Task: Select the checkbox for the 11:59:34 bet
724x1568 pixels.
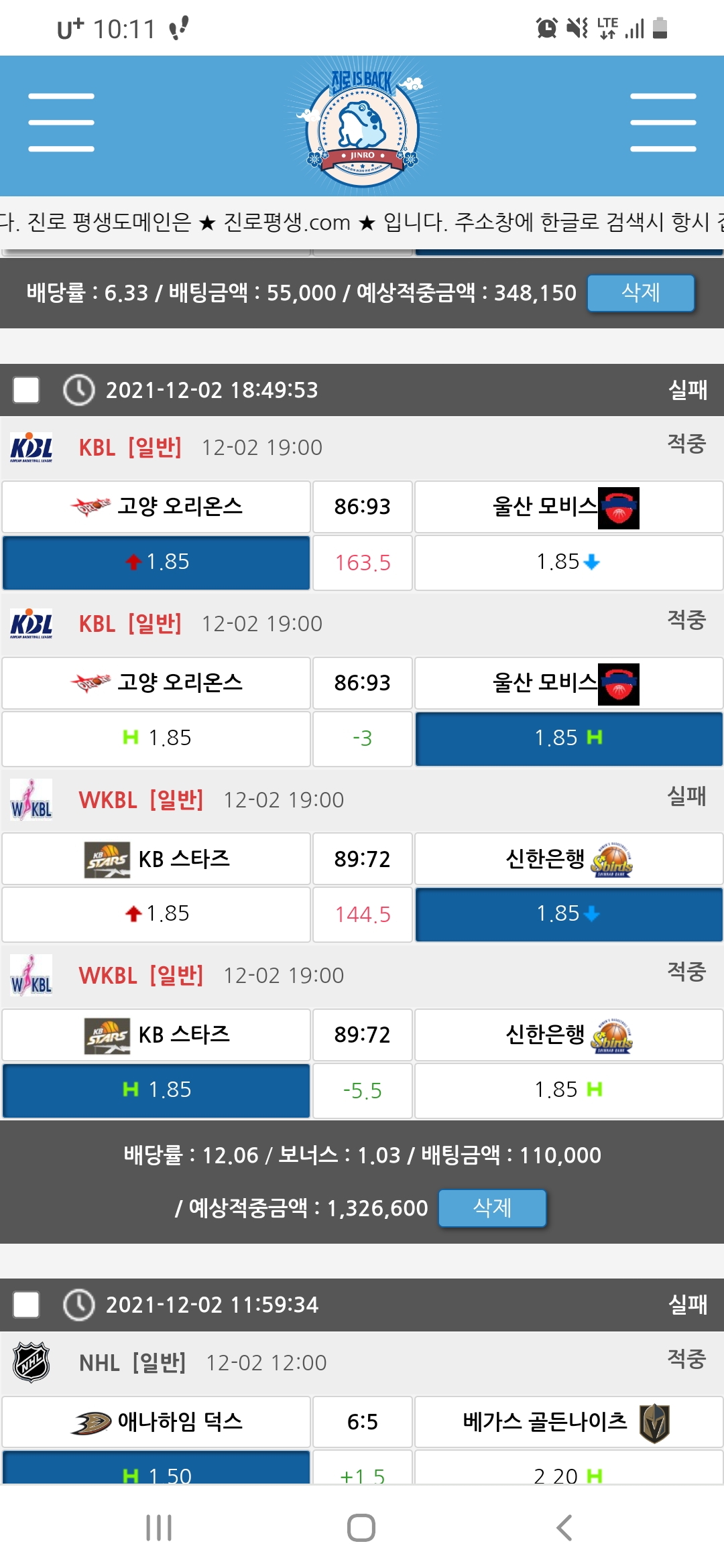Action: pyautogui.click(x=26, y=1305)
